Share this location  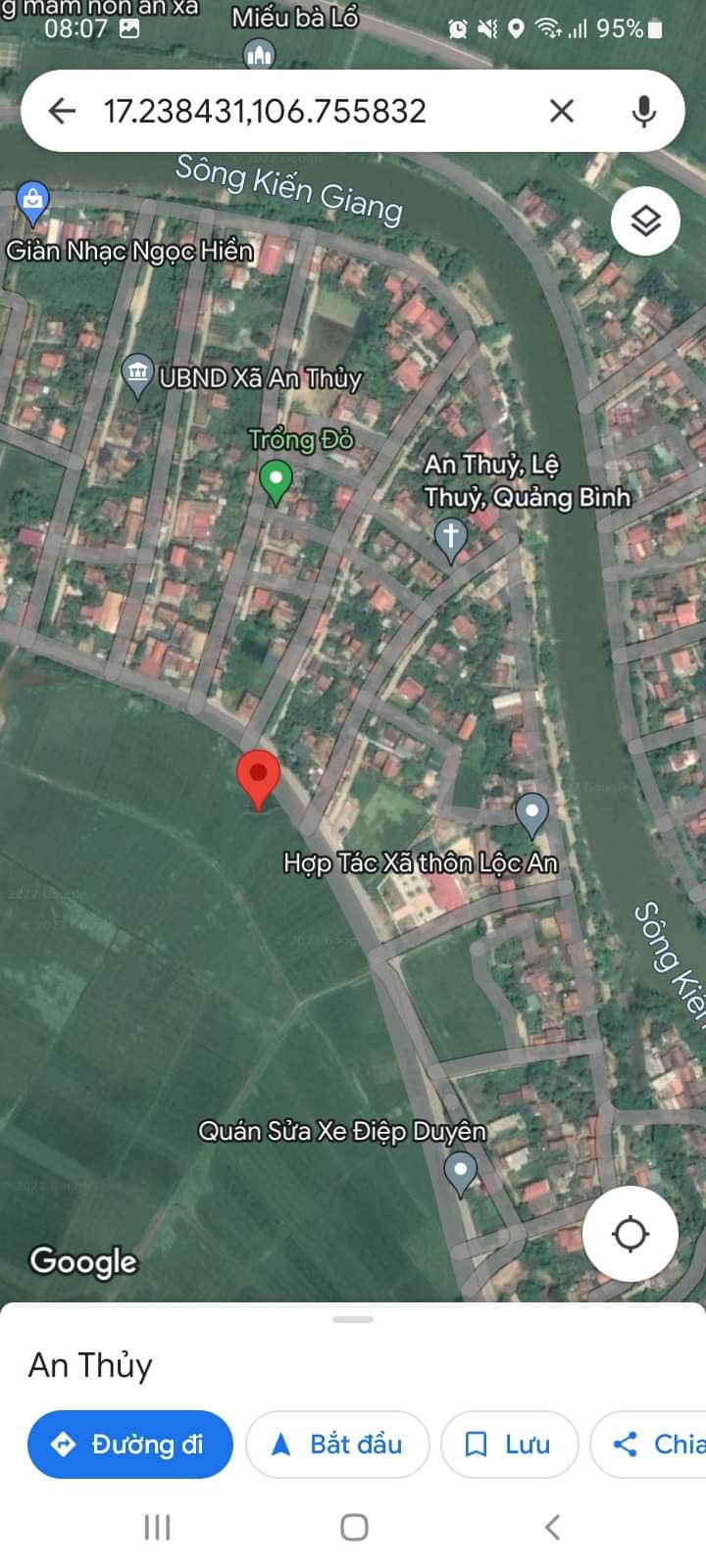tap(652, 1444)
